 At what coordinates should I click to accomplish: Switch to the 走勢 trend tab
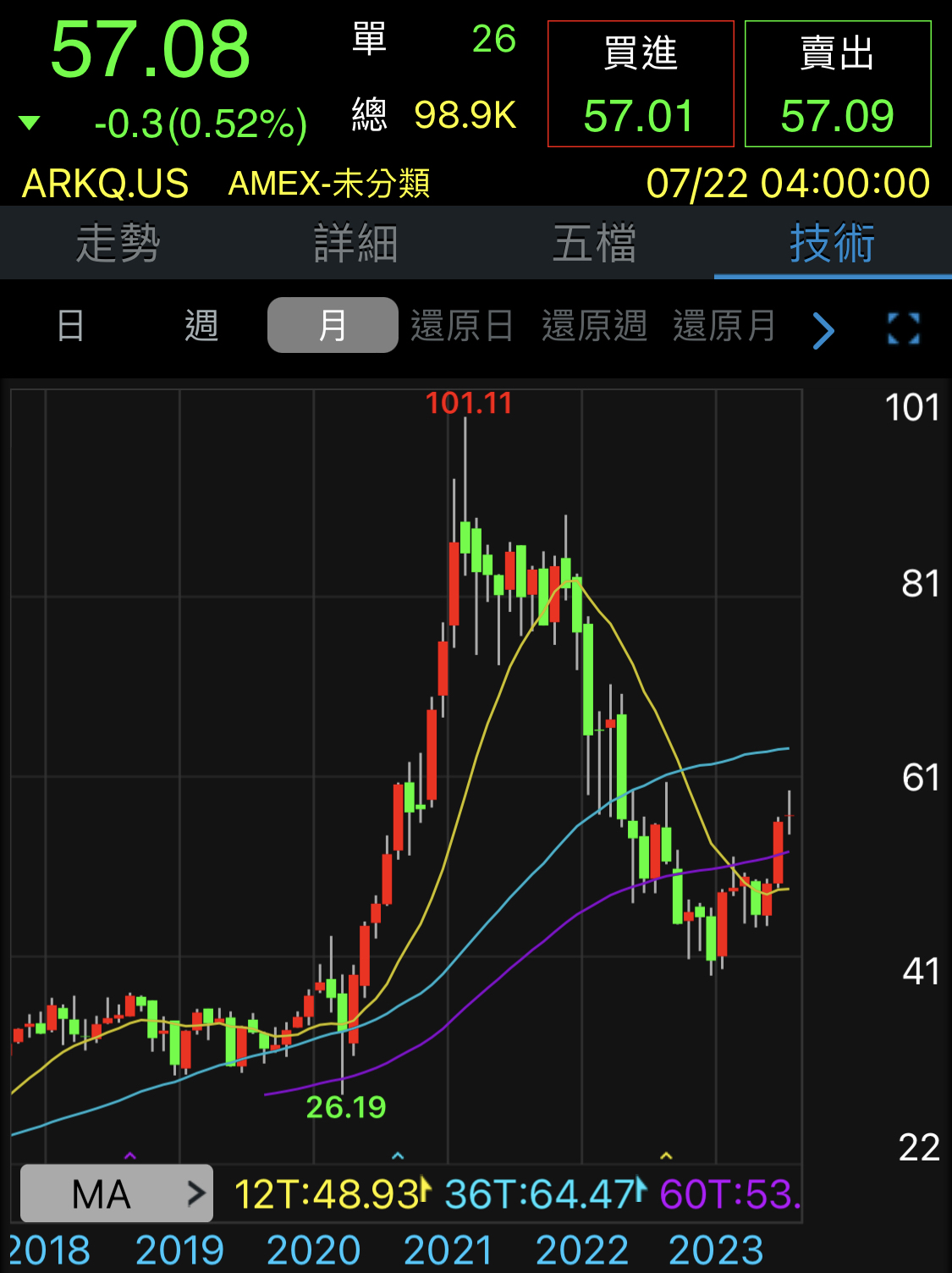pyautogui.click(x=118, y=243)
